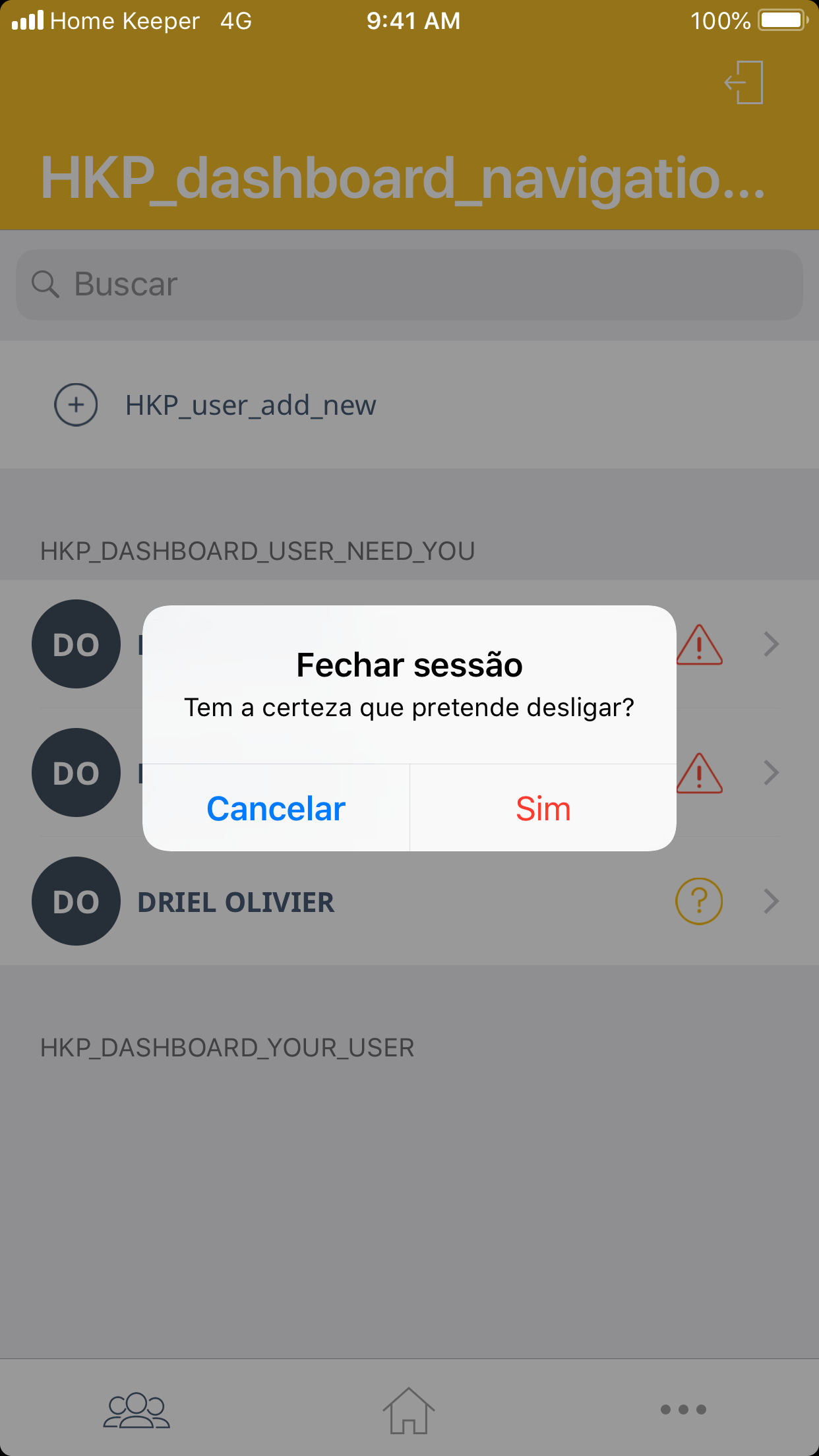The width and height of the screenshot is (819, 1456).
Task: Confirm logout by choosing Sim
Action: [543, 808]
